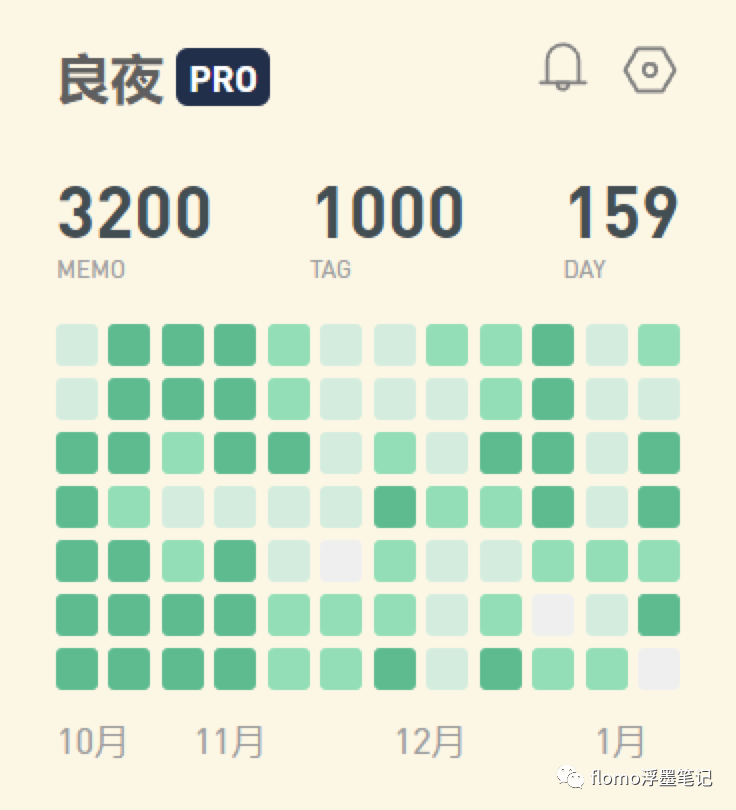
Task: Open the hexagon settings icon
Action: pos(650,71)
